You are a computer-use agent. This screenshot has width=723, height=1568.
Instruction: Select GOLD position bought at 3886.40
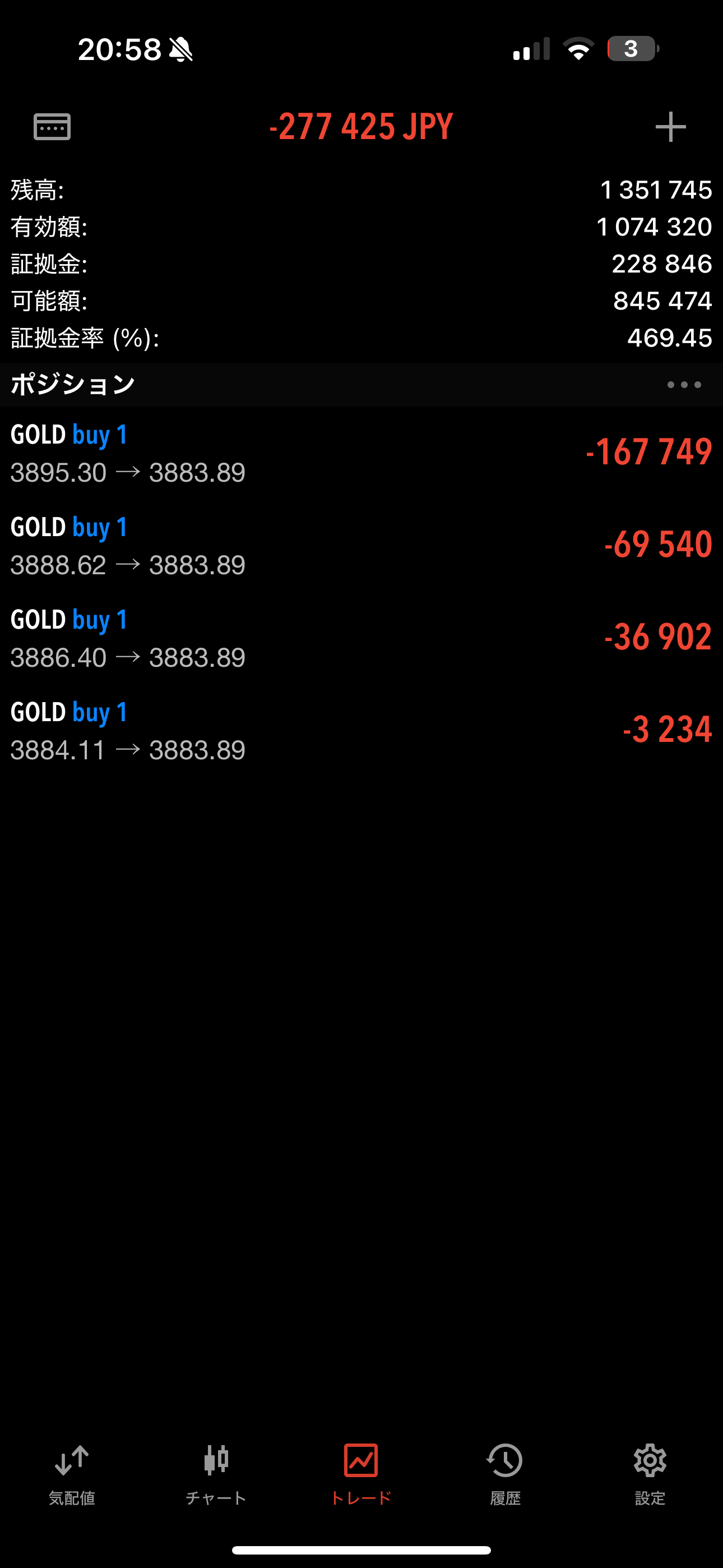361,638
